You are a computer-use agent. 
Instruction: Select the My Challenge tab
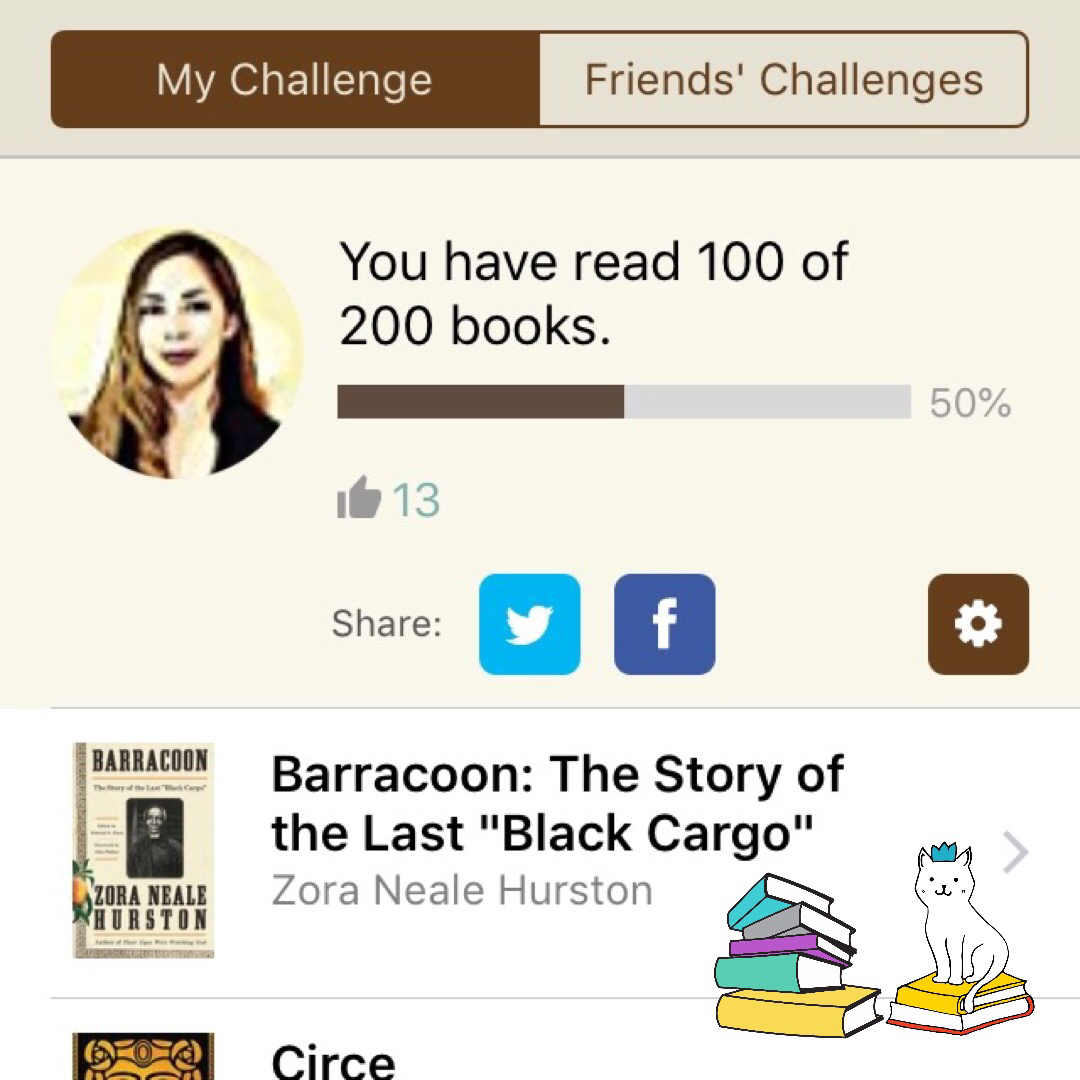click(x=295, y=80)
